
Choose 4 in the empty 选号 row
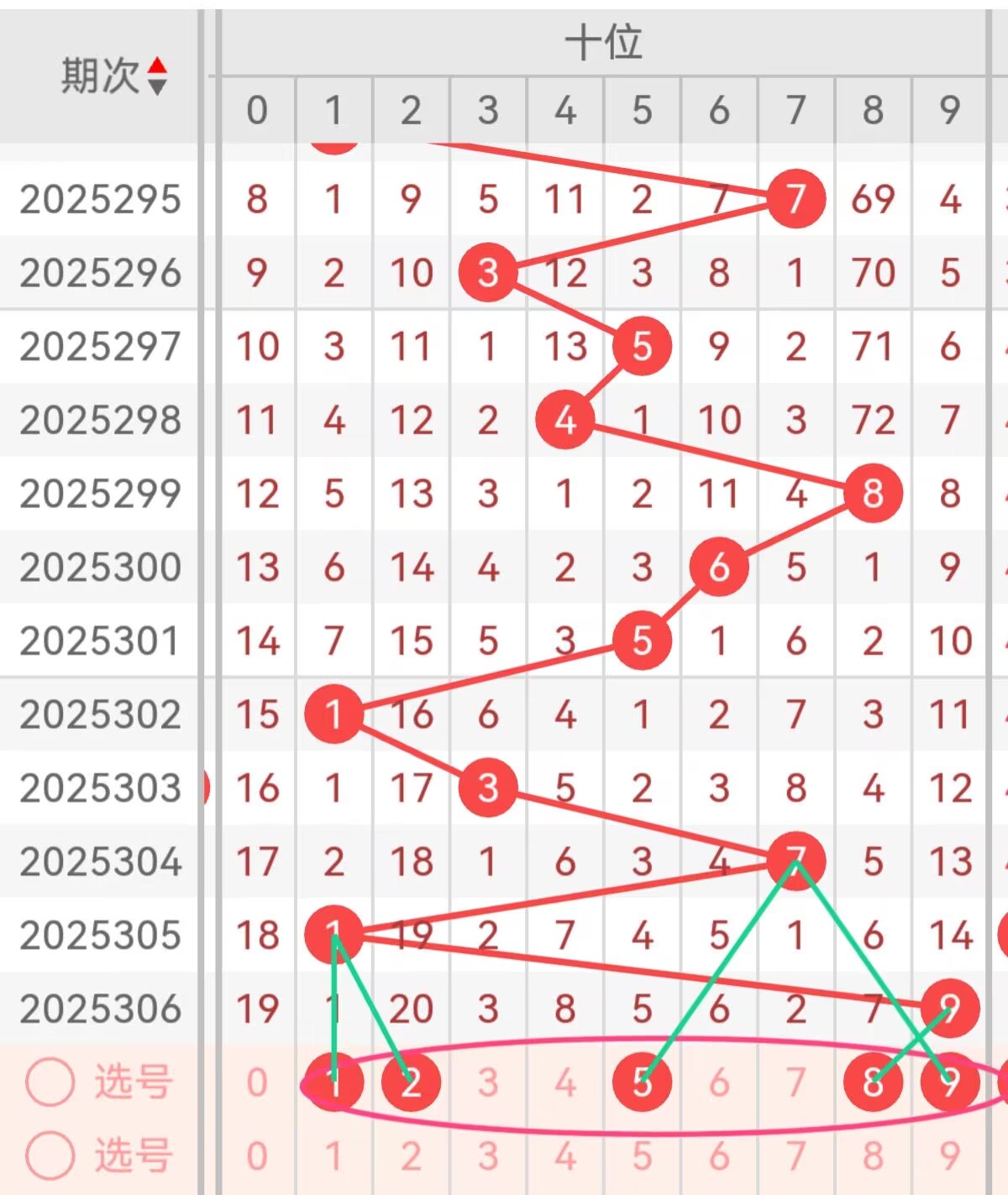[x=565, y=1156]
